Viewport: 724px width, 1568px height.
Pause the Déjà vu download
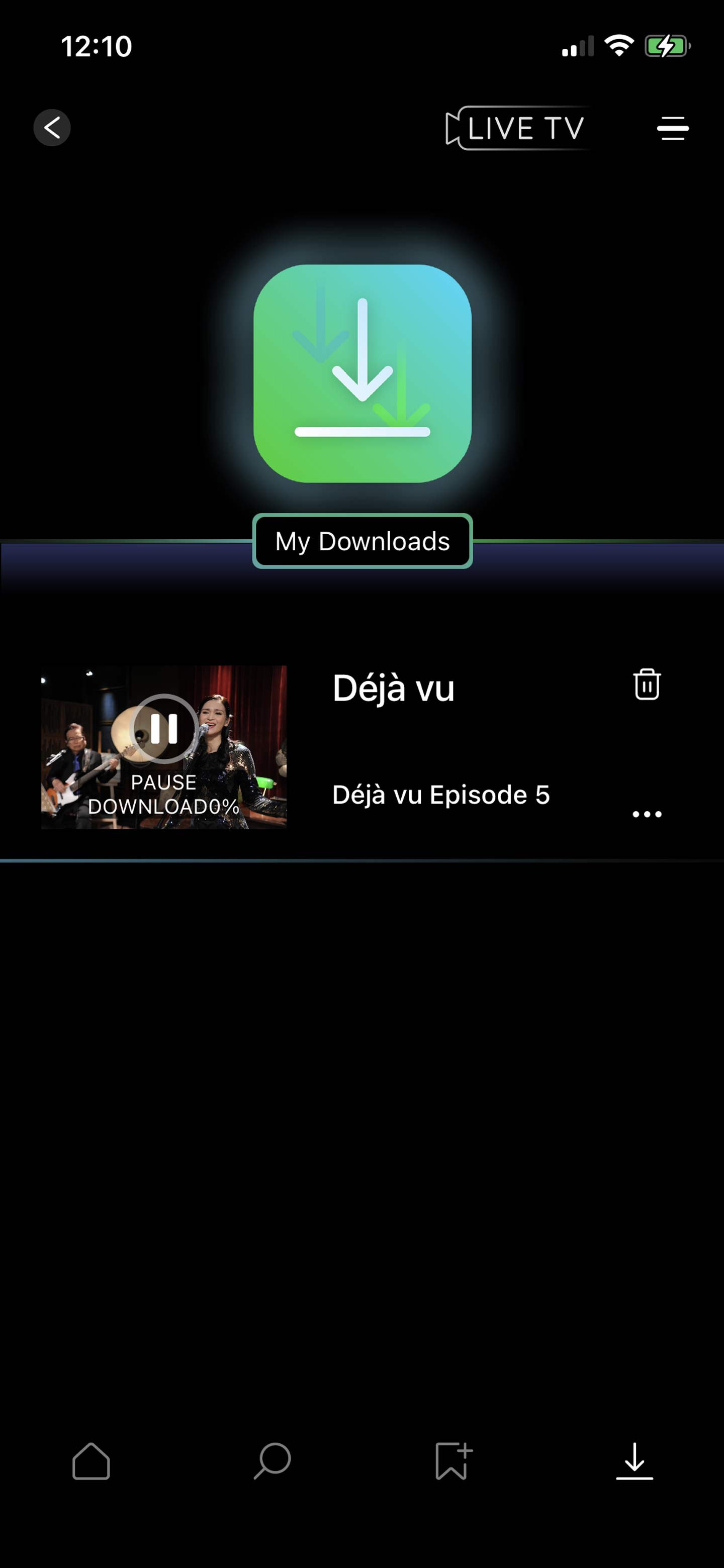pyautogui.click(x=163, y=729)
